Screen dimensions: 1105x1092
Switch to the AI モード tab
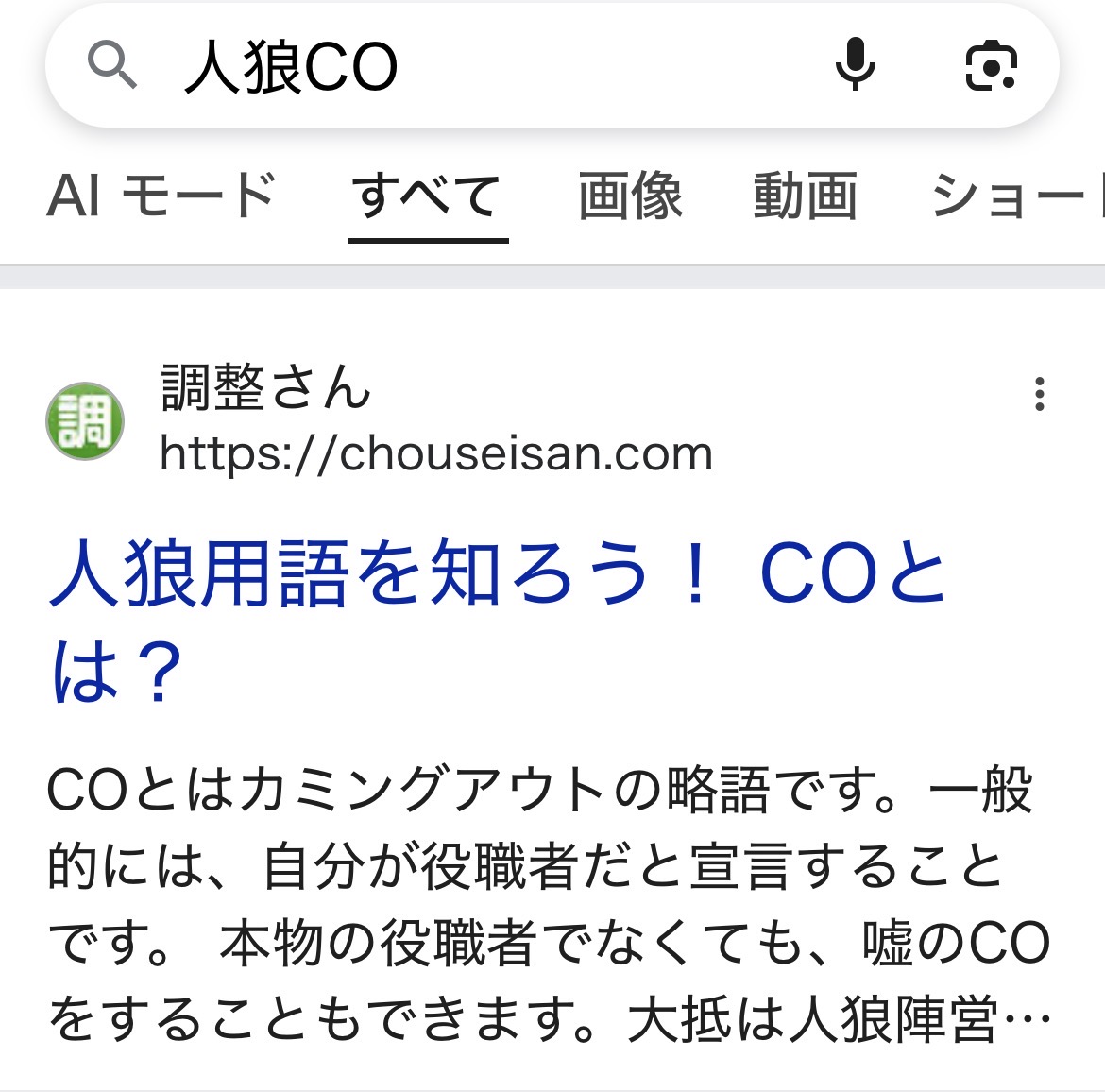coord(161,196)
